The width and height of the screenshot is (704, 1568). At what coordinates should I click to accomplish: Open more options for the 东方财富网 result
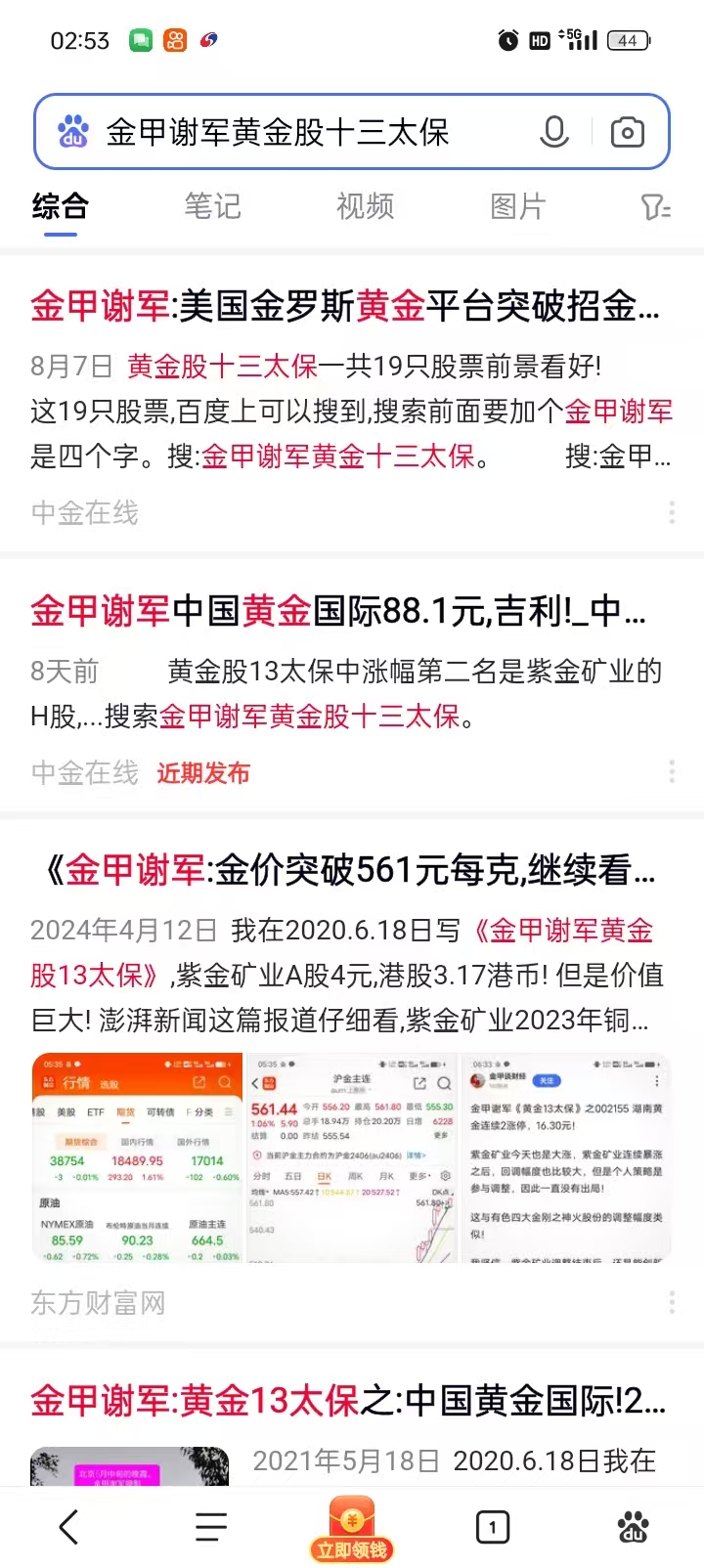672,1302
